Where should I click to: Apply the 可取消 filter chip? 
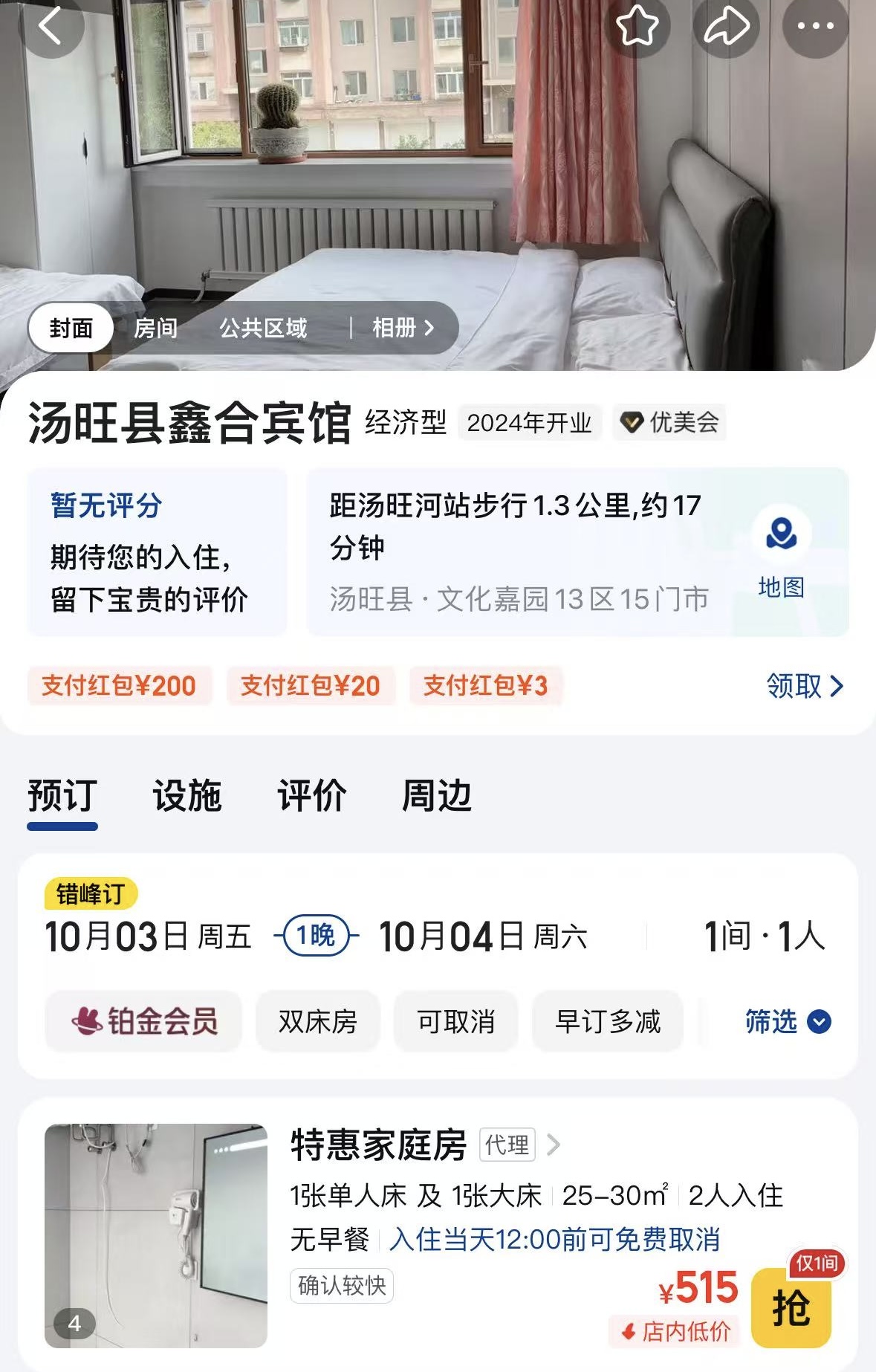click(x=455, y=1021)
